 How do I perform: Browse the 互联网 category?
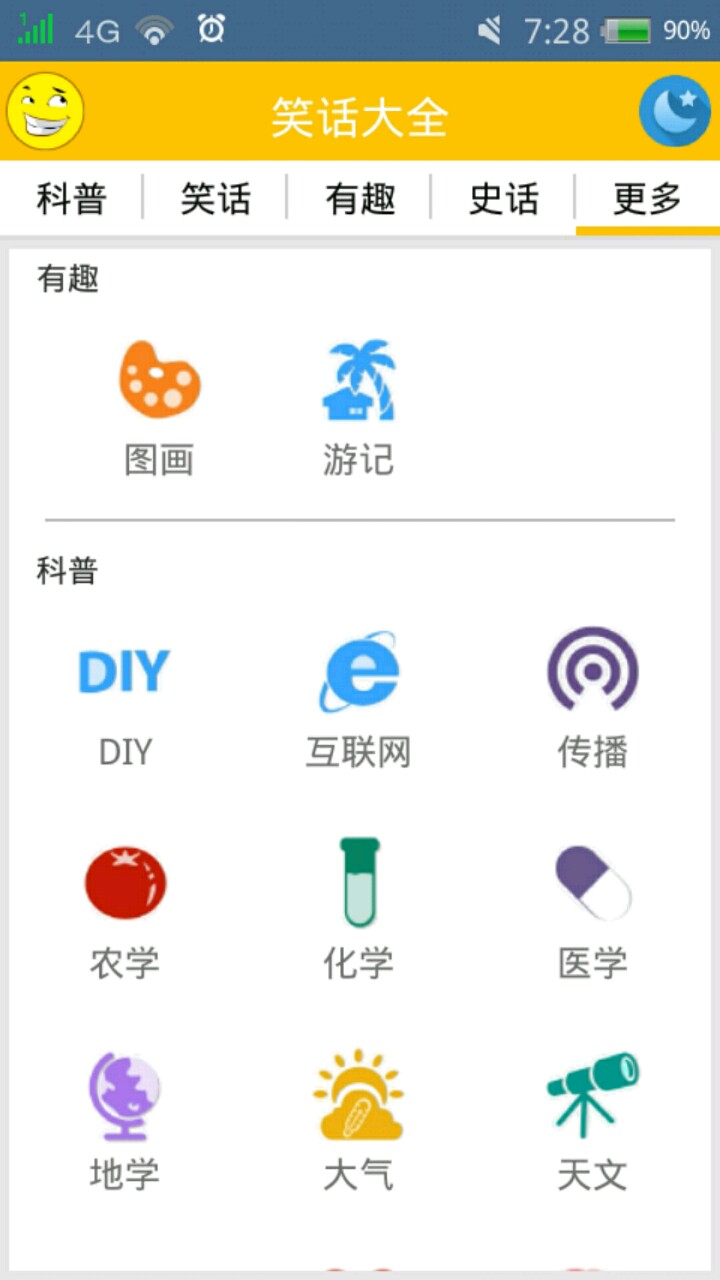coord(358,697)
